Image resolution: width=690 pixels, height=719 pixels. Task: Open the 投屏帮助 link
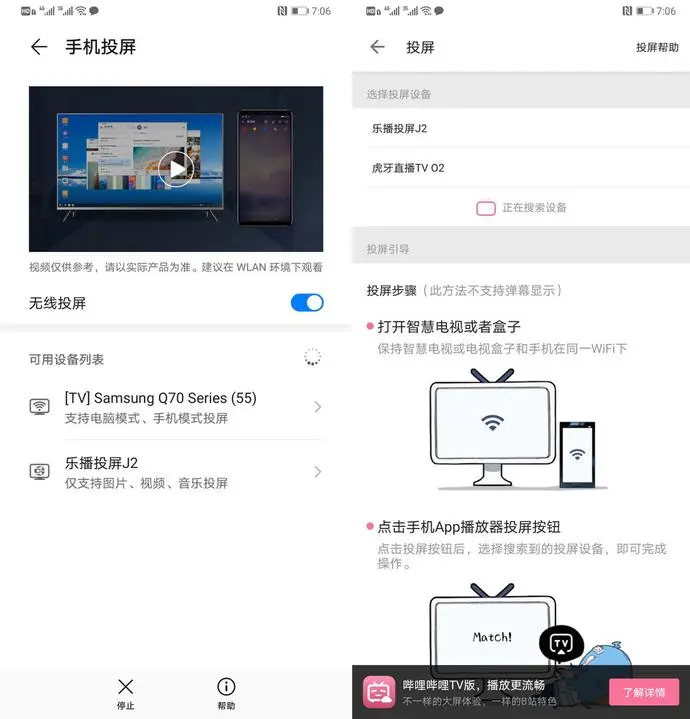pos(657,47)
